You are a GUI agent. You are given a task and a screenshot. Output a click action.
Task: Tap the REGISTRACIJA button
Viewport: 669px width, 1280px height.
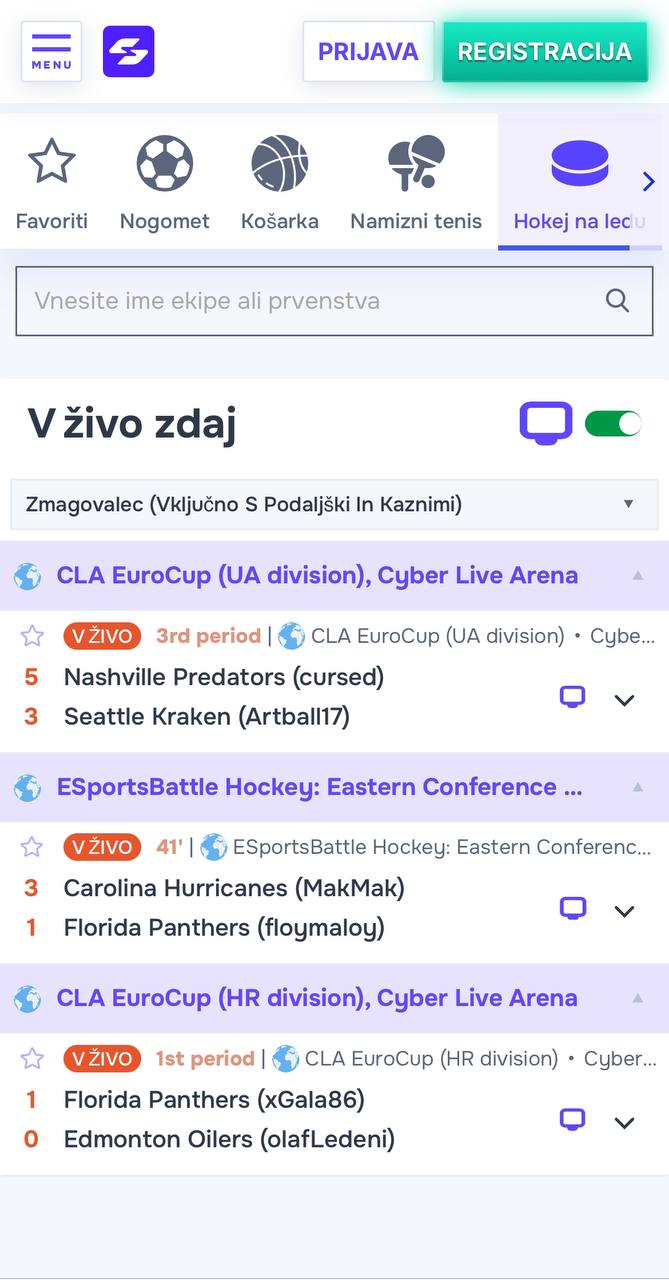point(545,51)
